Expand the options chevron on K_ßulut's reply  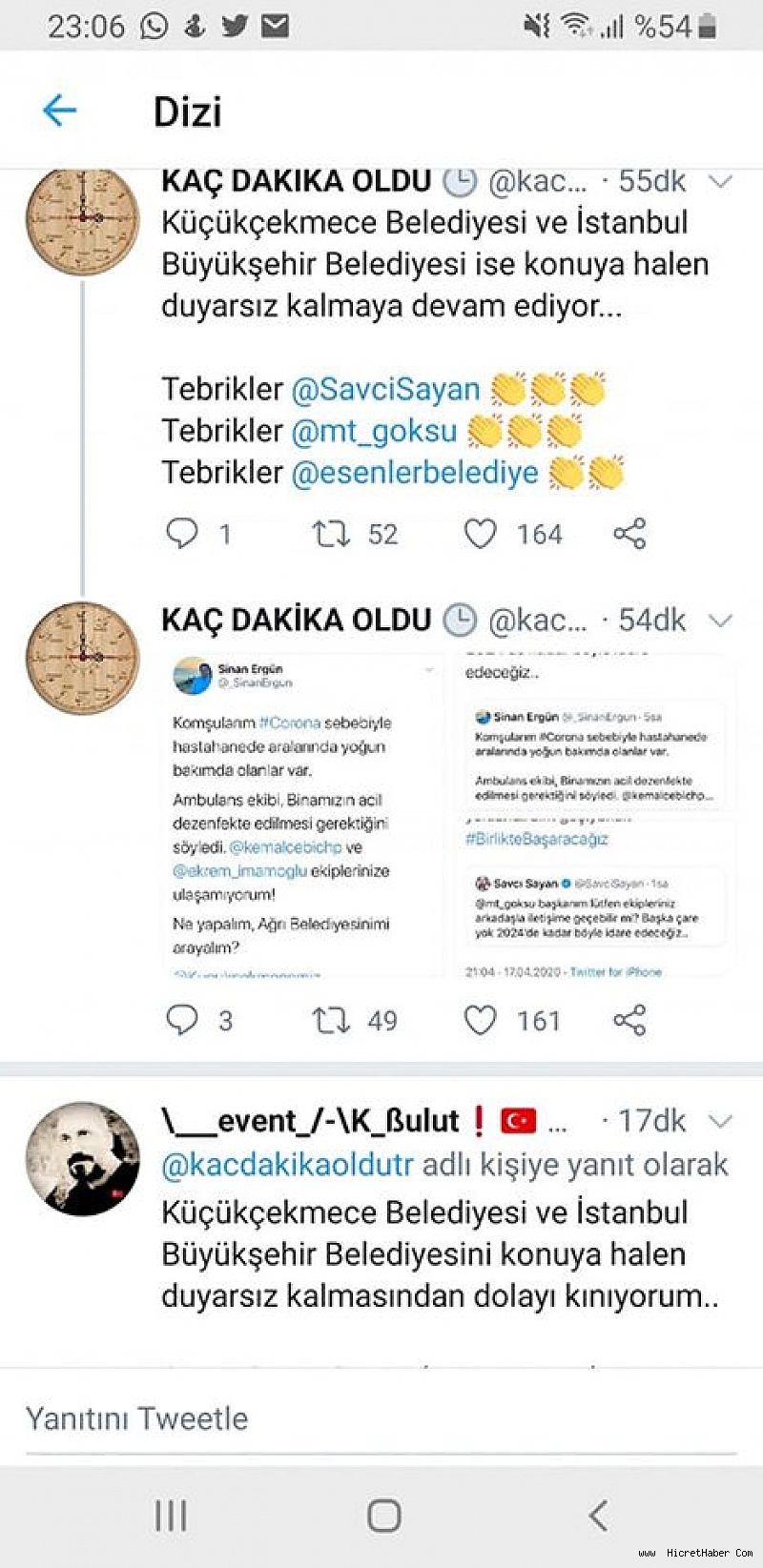[720, 1121]
